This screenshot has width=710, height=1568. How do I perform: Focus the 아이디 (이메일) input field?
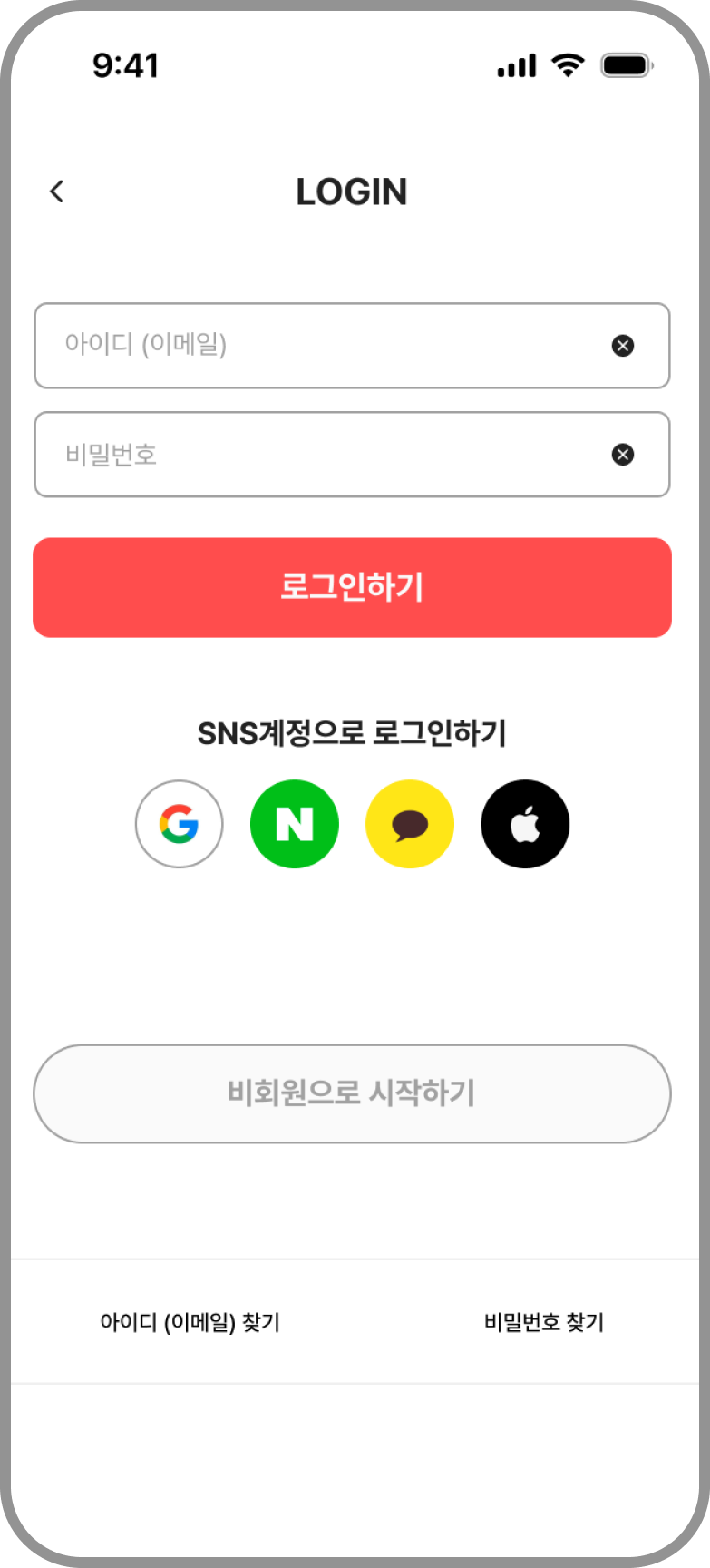point(317,346)
